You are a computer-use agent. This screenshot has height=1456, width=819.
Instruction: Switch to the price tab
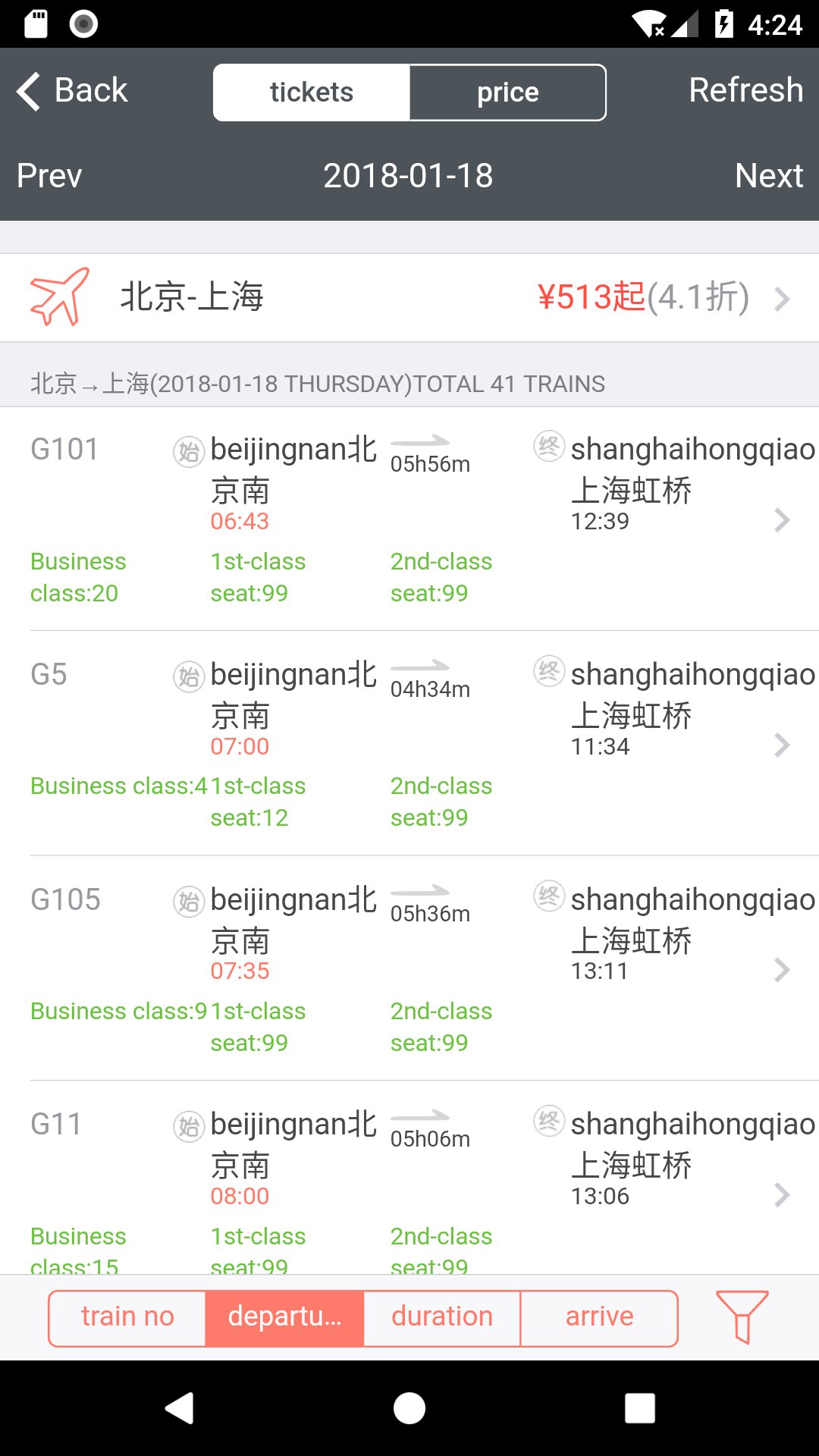click(507, 93)
